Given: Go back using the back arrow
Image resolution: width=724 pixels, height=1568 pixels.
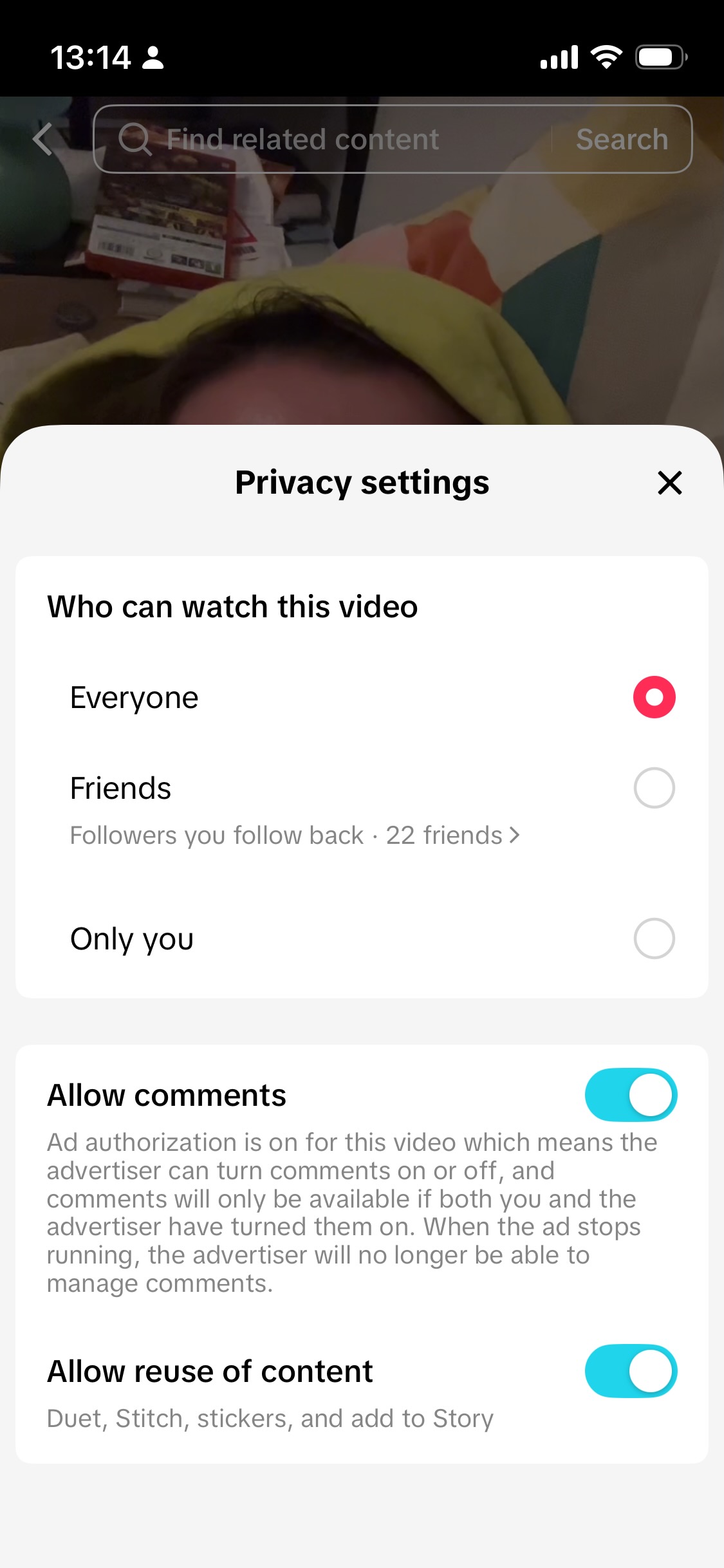Looking at the screenshot, I should (x=42, y=139).
